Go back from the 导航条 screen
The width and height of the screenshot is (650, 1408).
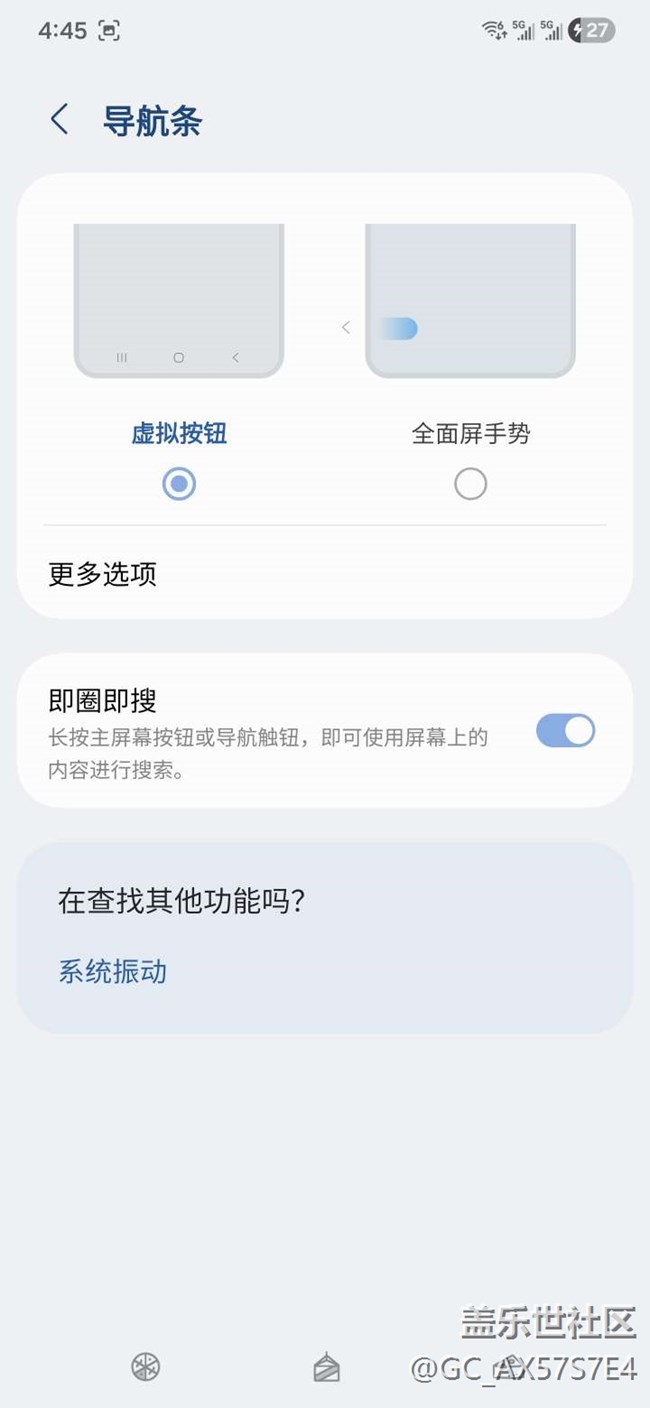click(x=60, y=120)
